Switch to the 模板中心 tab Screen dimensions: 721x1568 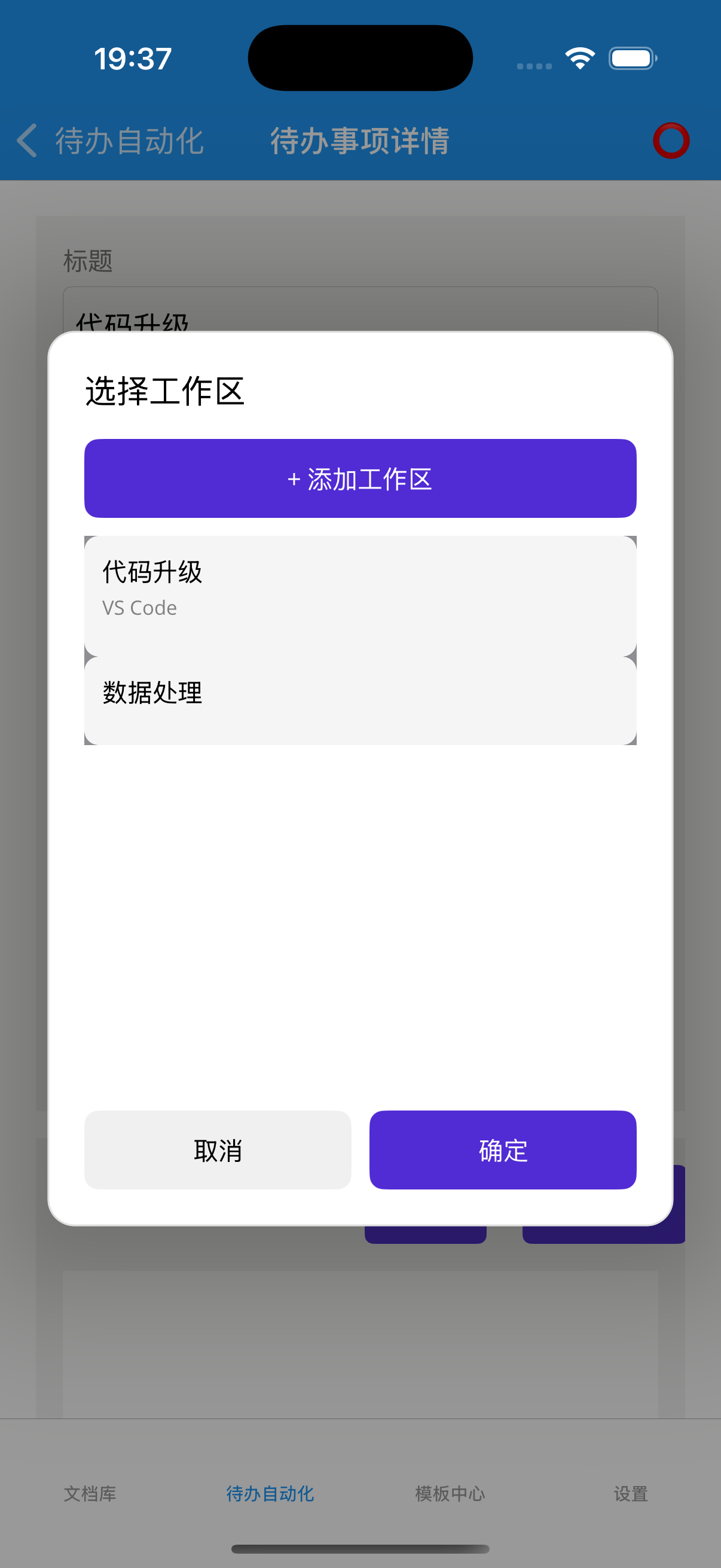coord(449,1494)
